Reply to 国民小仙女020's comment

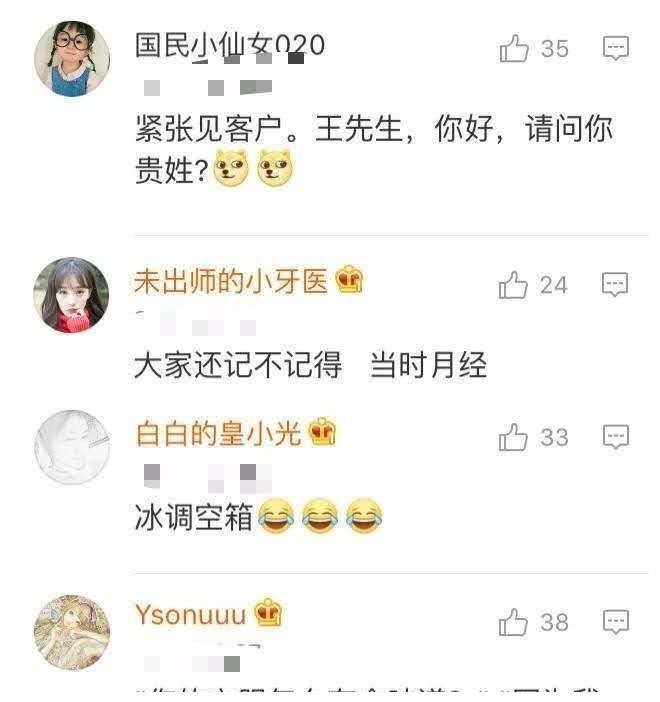tap(615, 47)
